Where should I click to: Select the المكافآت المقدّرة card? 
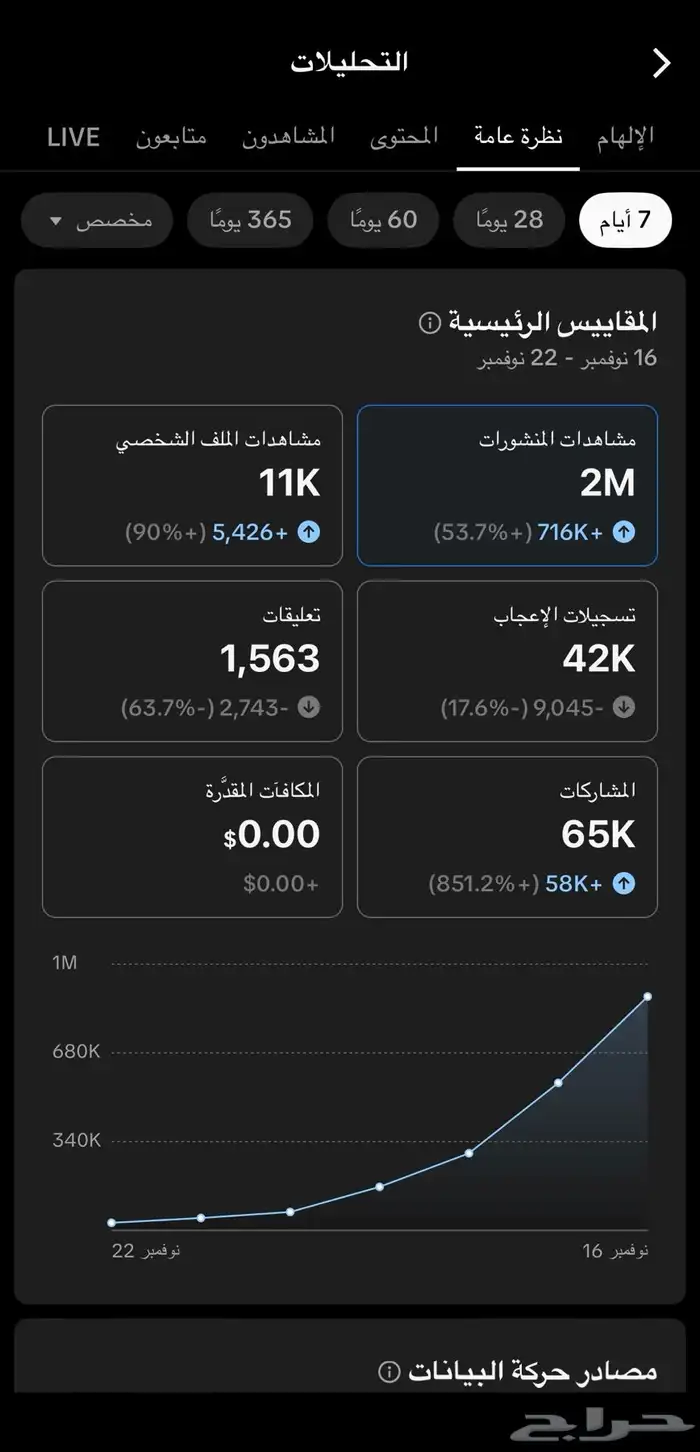(192, 837)
